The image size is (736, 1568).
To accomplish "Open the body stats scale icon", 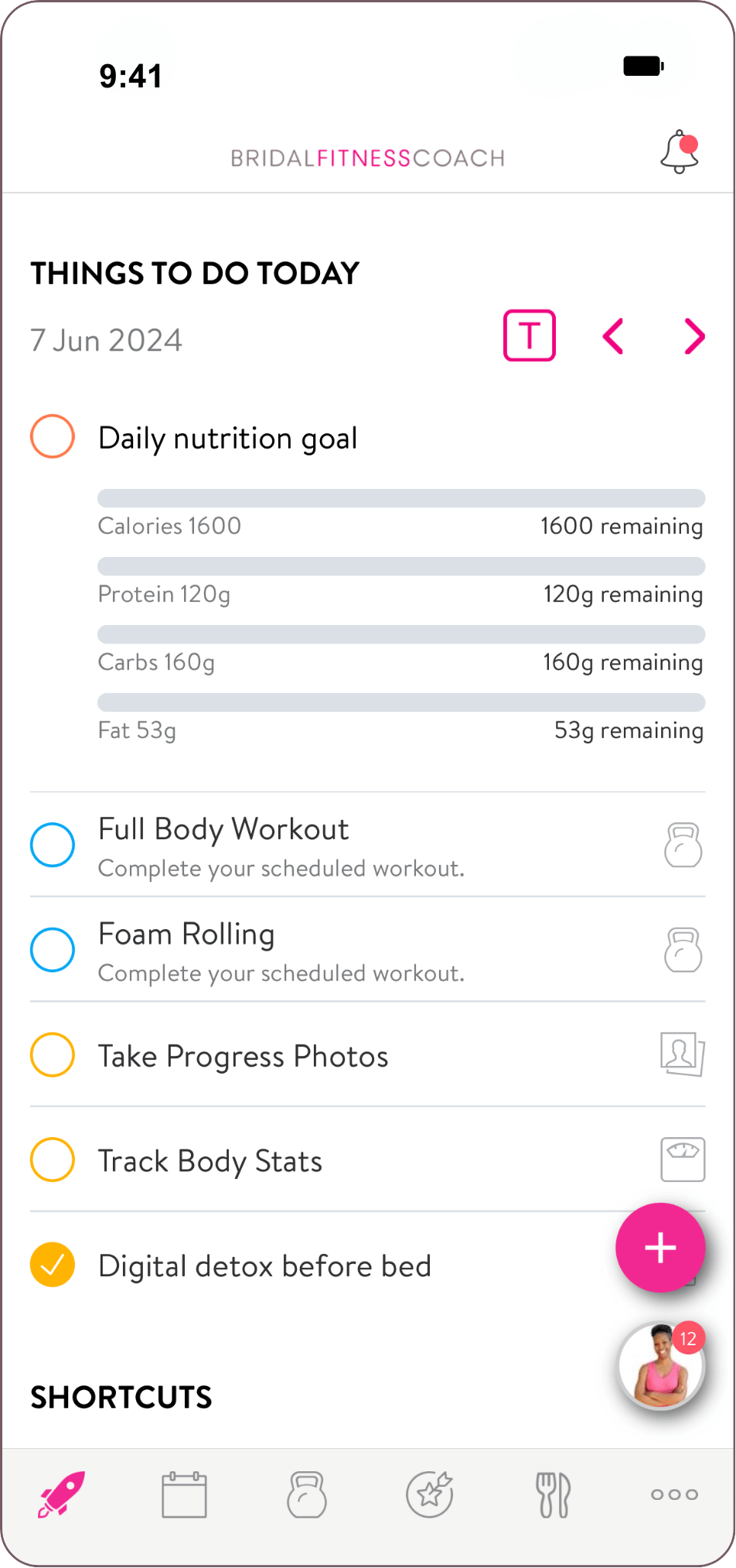I will (x=683, y=1160).
